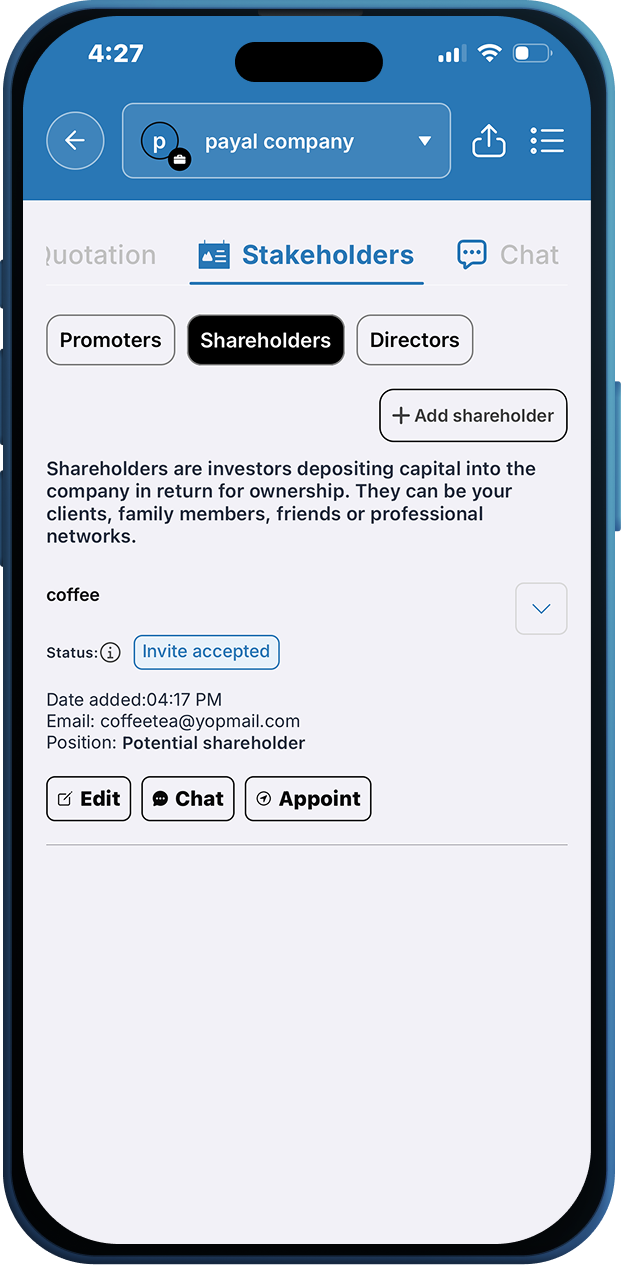
Task: Select the Shareholders chip
Action: tap(265, 340)
